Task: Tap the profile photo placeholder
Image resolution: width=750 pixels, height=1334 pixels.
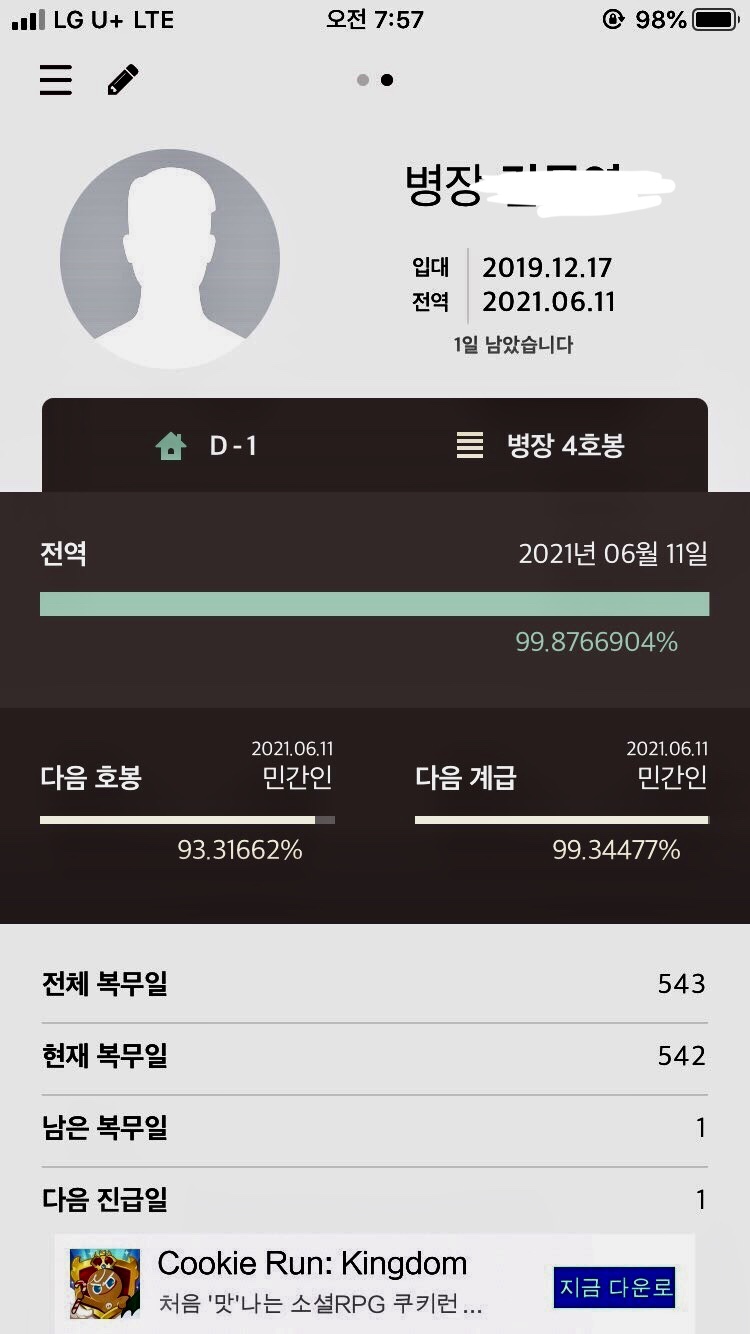Action: pos(170,260)
